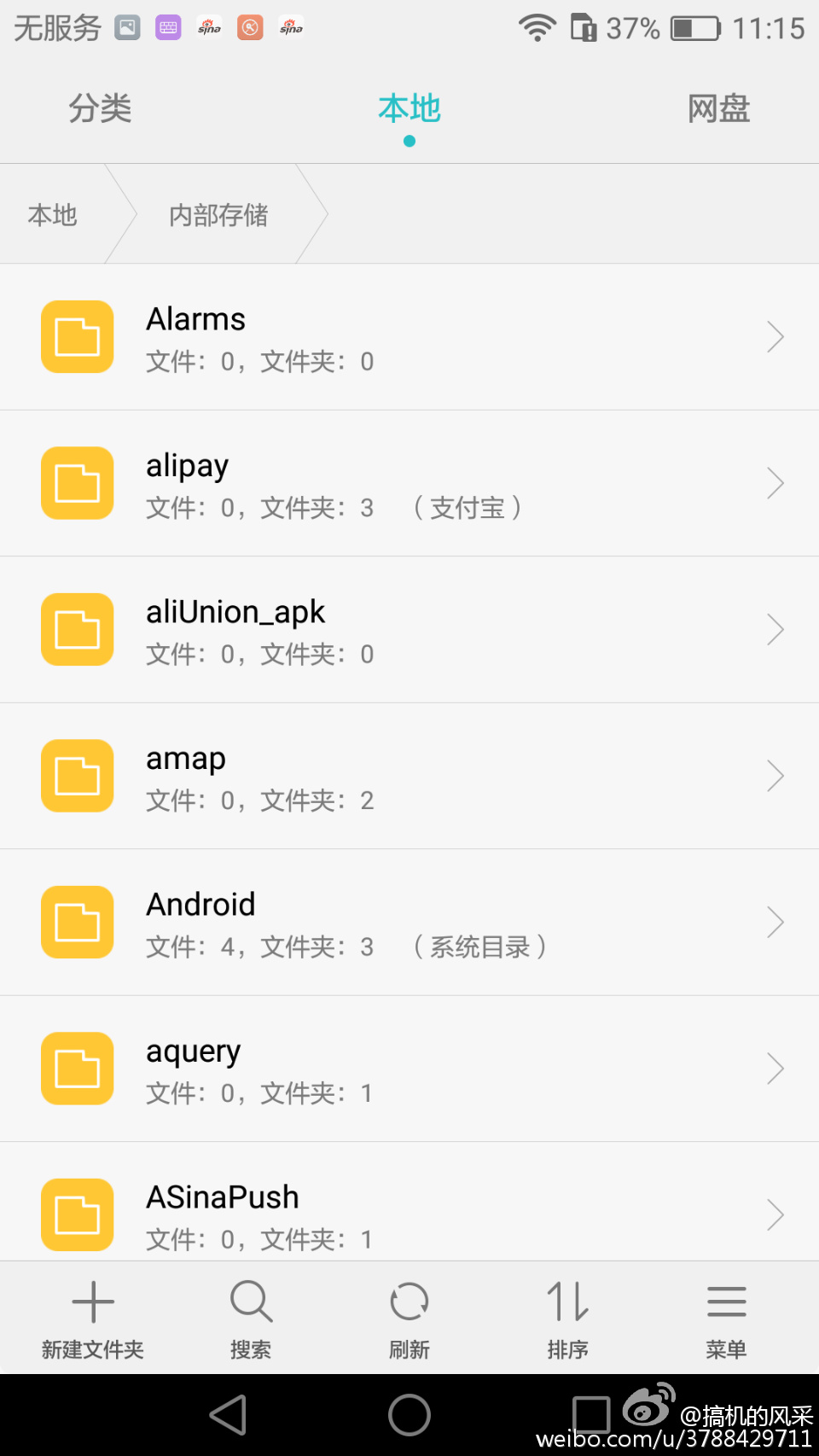
Task: Expand the amap folder via its chevron
Action: click(x=775, y=776)
